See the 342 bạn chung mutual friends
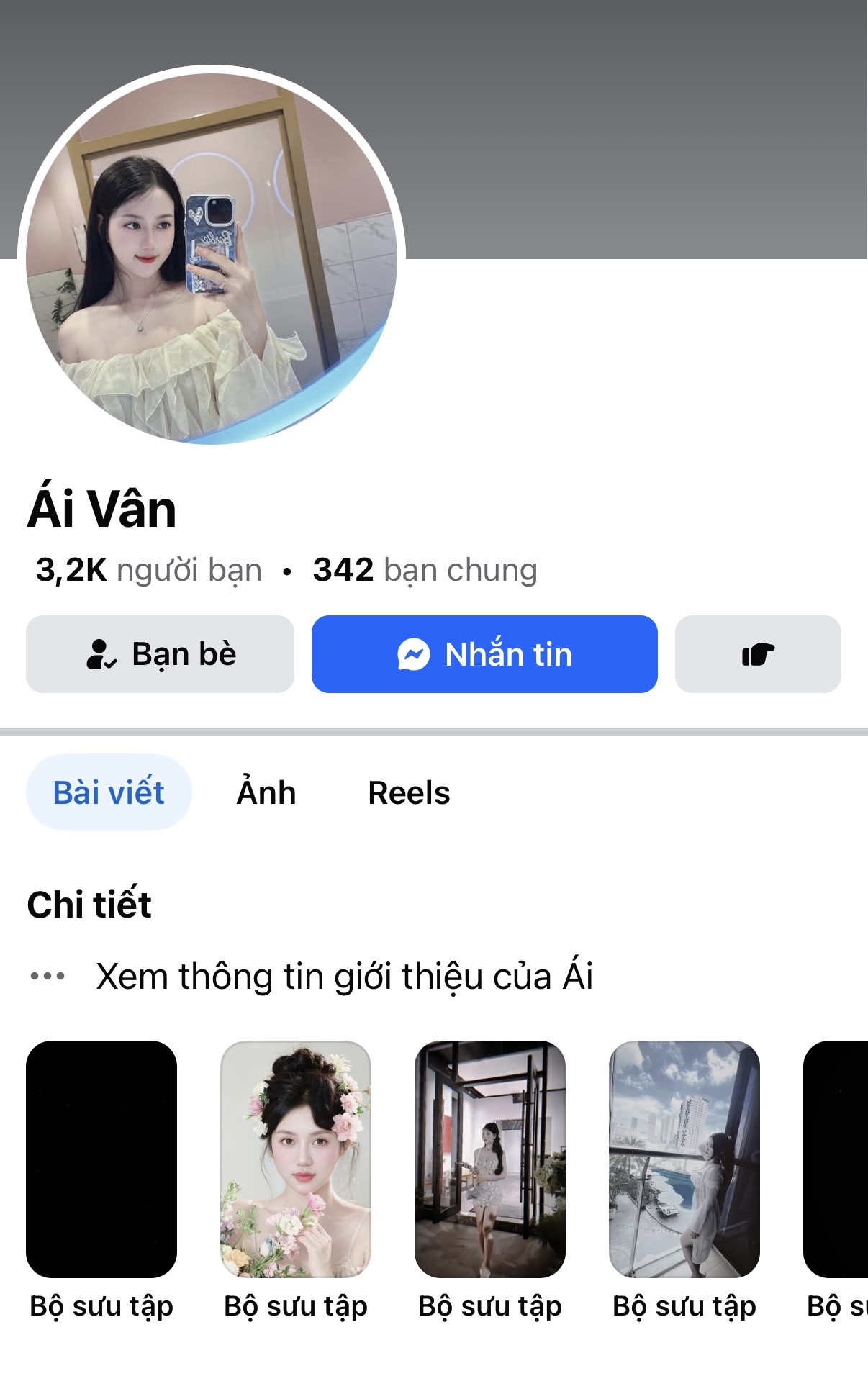Viewport: 868px width, 1394px height. tap(425, 570)
